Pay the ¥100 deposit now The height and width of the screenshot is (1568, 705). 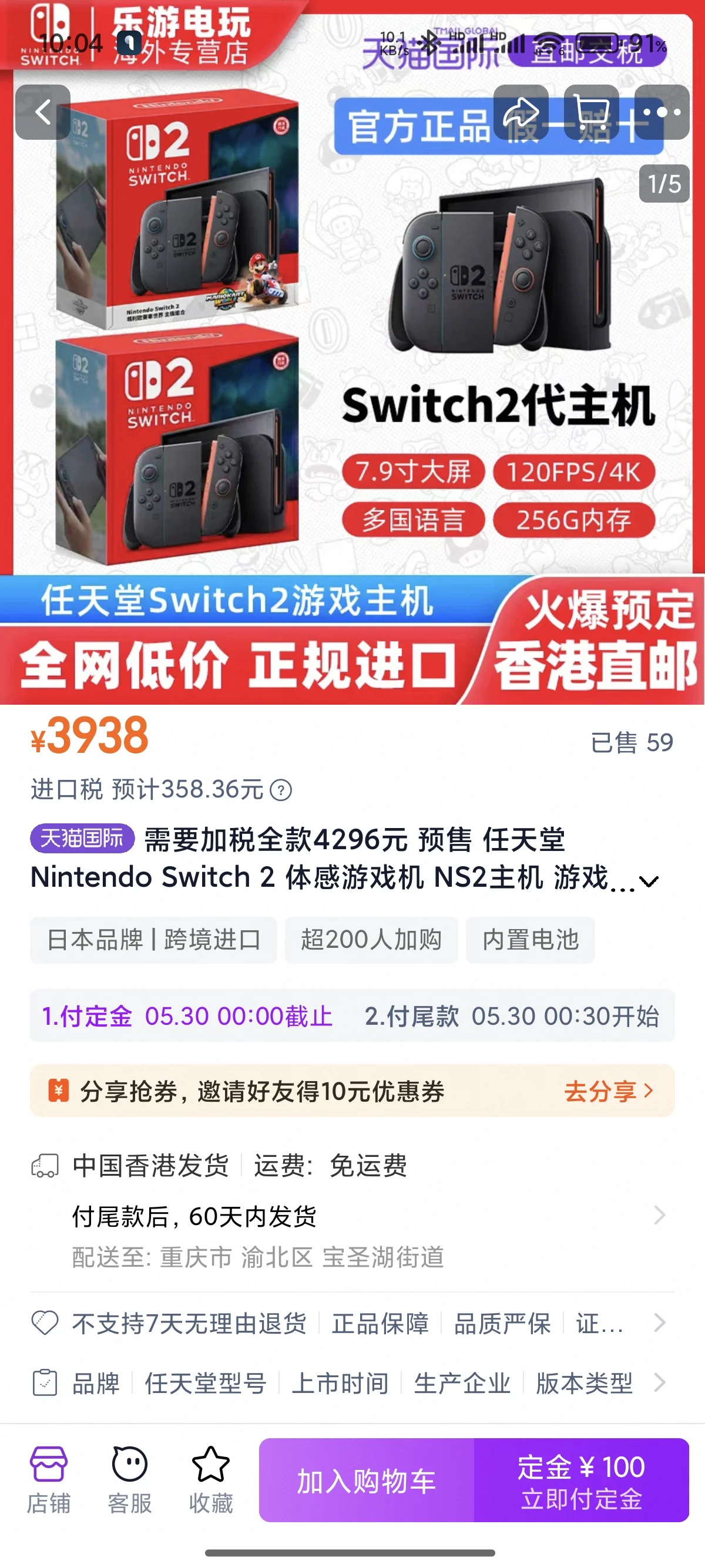(x=582, y=1480)
